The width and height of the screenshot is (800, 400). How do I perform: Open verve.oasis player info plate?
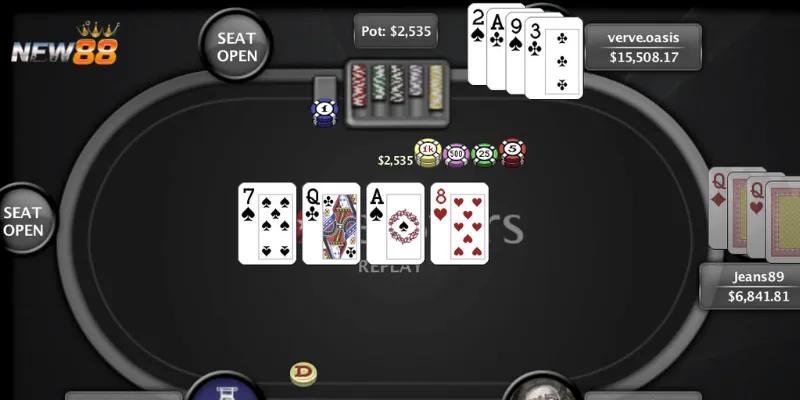tap(643, 47)
